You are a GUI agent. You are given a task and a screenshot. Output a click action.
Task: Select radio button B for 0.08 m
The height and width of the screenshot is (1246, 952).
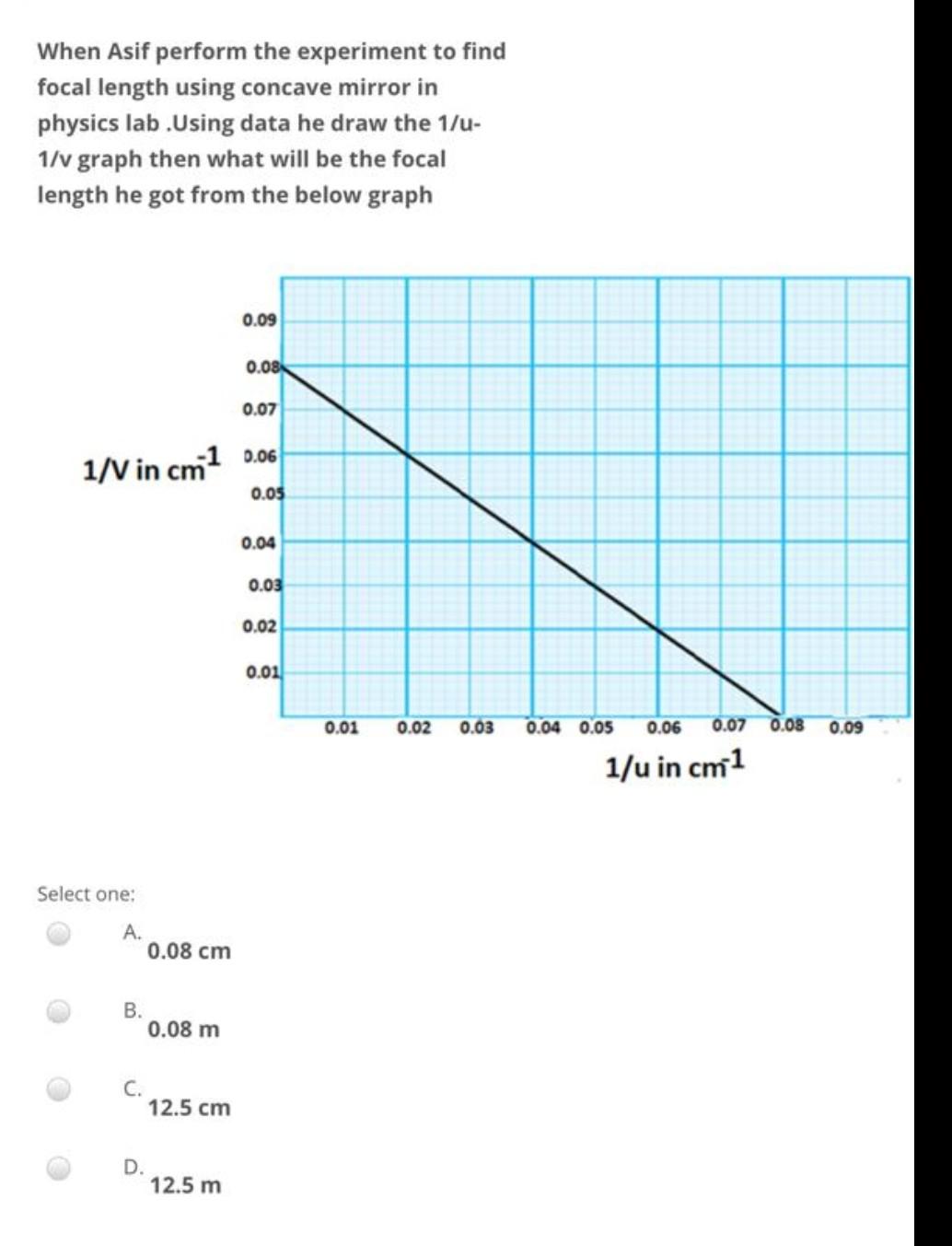click(57, 1013)
